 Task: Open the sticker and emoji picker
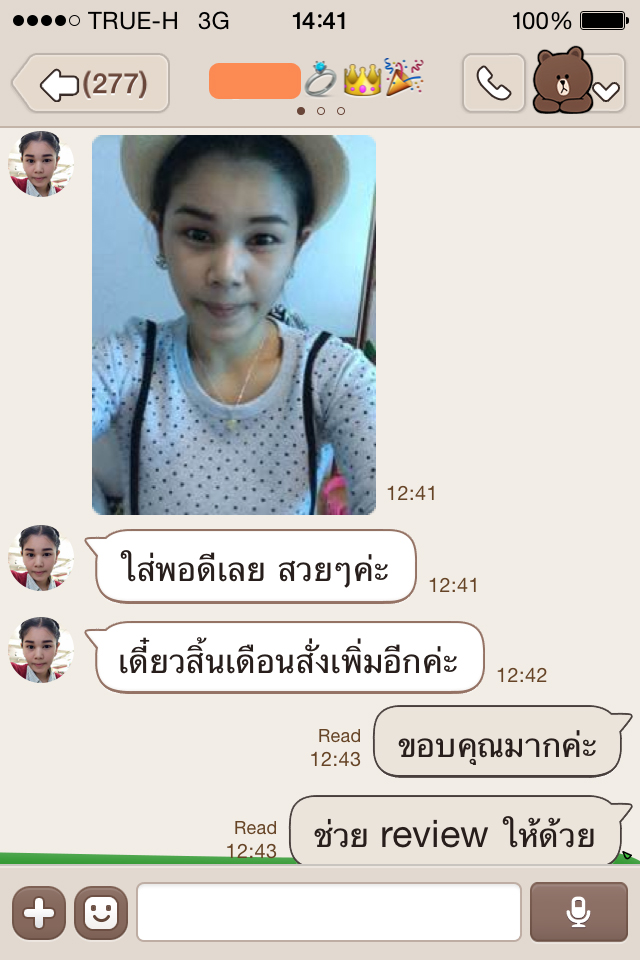[101, 913]
